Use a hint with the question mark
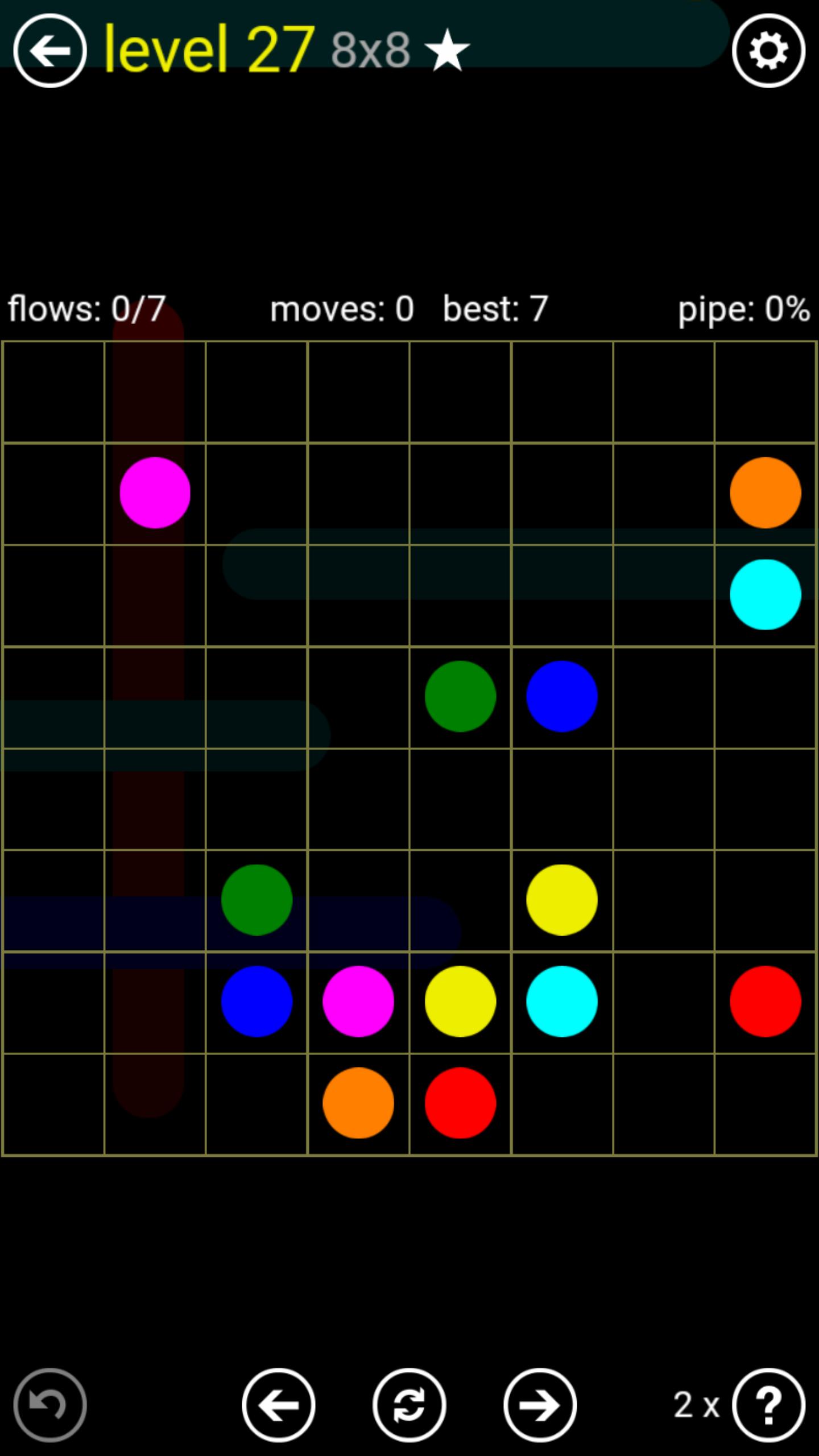Image resolution: width=819 pixels, height=1456 pixels. coord(768,1405)
